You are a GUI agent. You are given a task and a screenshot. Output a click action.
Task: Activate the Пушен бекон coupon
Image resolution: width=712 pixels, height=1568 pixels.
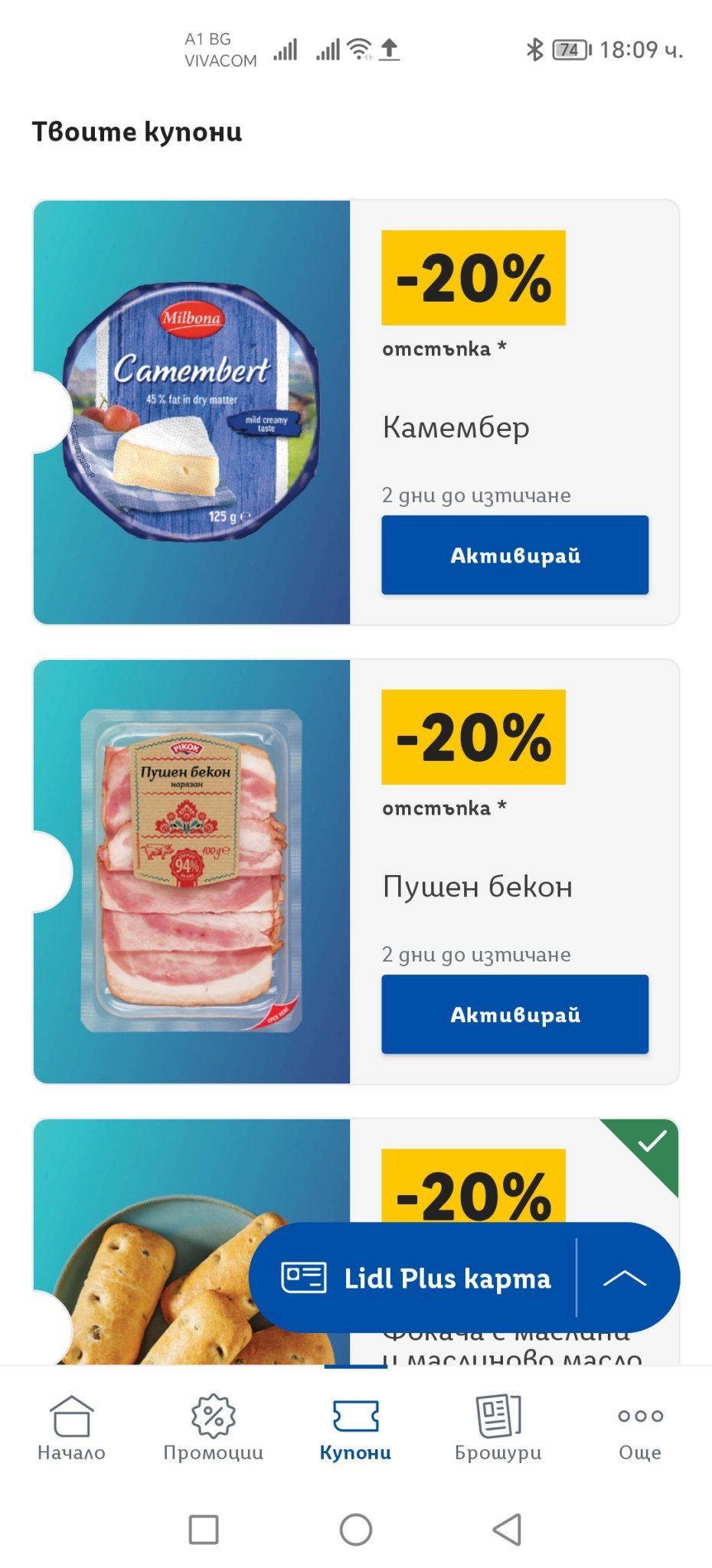pyautogui.click(x=514, y=1014)
